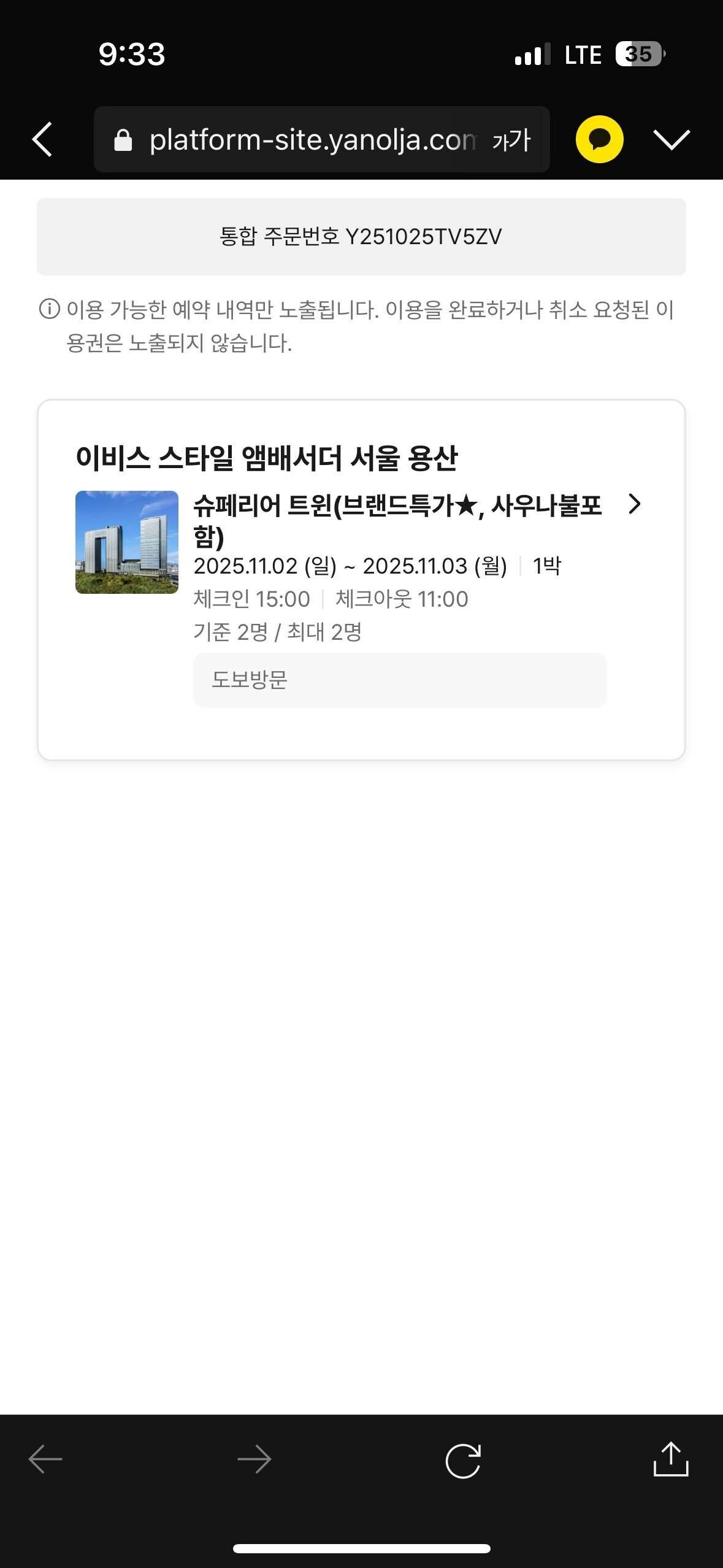Tap the padlock icon in the address bar
Screen dimensions: 723x1568
coord(124,139)
